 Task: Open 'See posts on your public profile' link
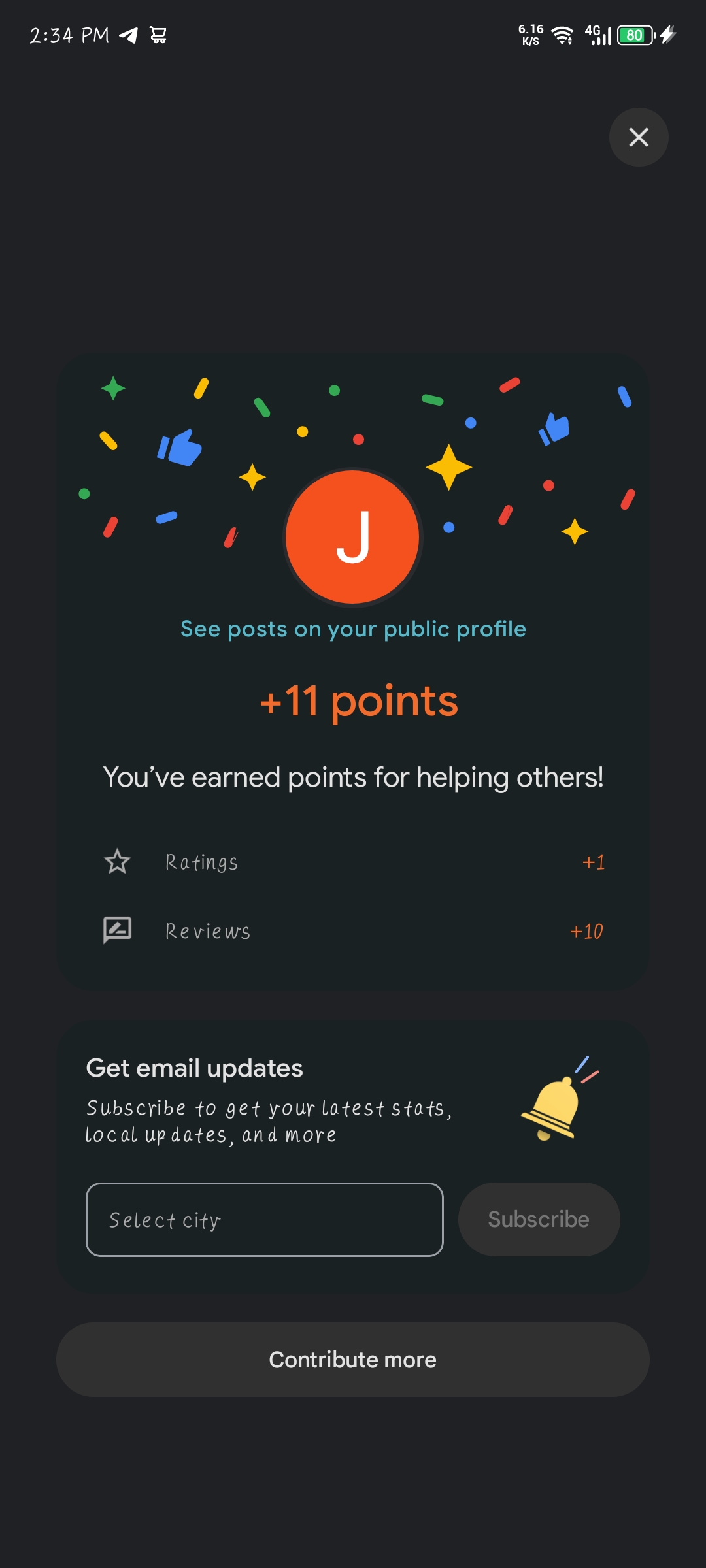[353, 629]
